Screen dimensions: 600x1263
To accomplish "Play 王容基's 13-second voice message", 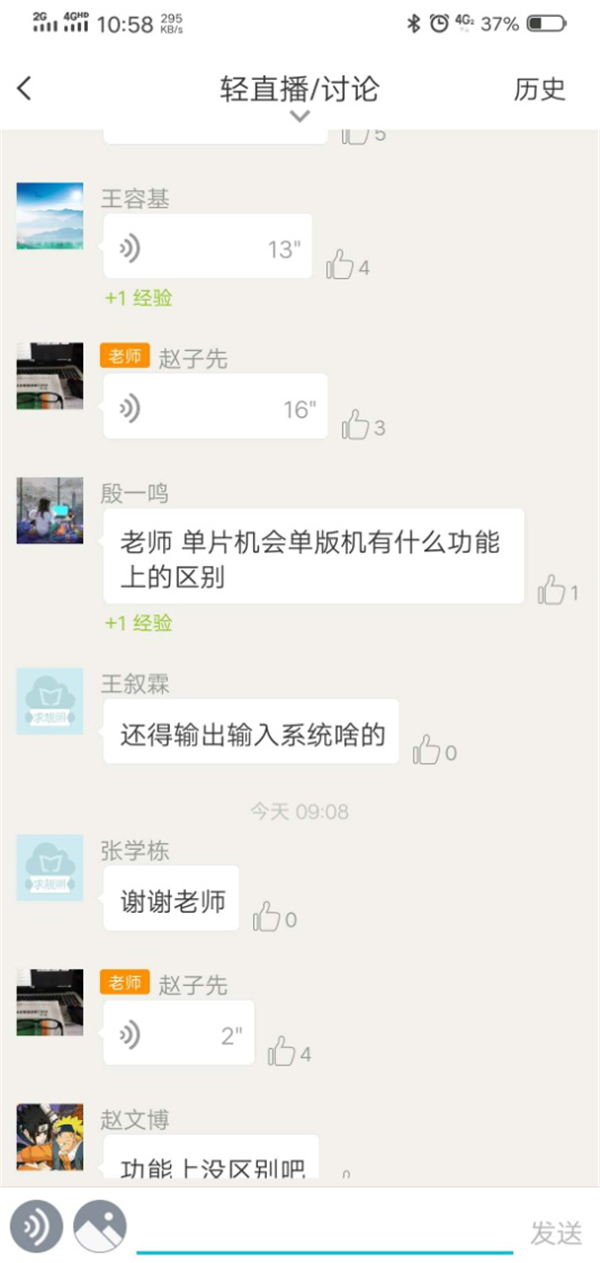I will (207, 247).
